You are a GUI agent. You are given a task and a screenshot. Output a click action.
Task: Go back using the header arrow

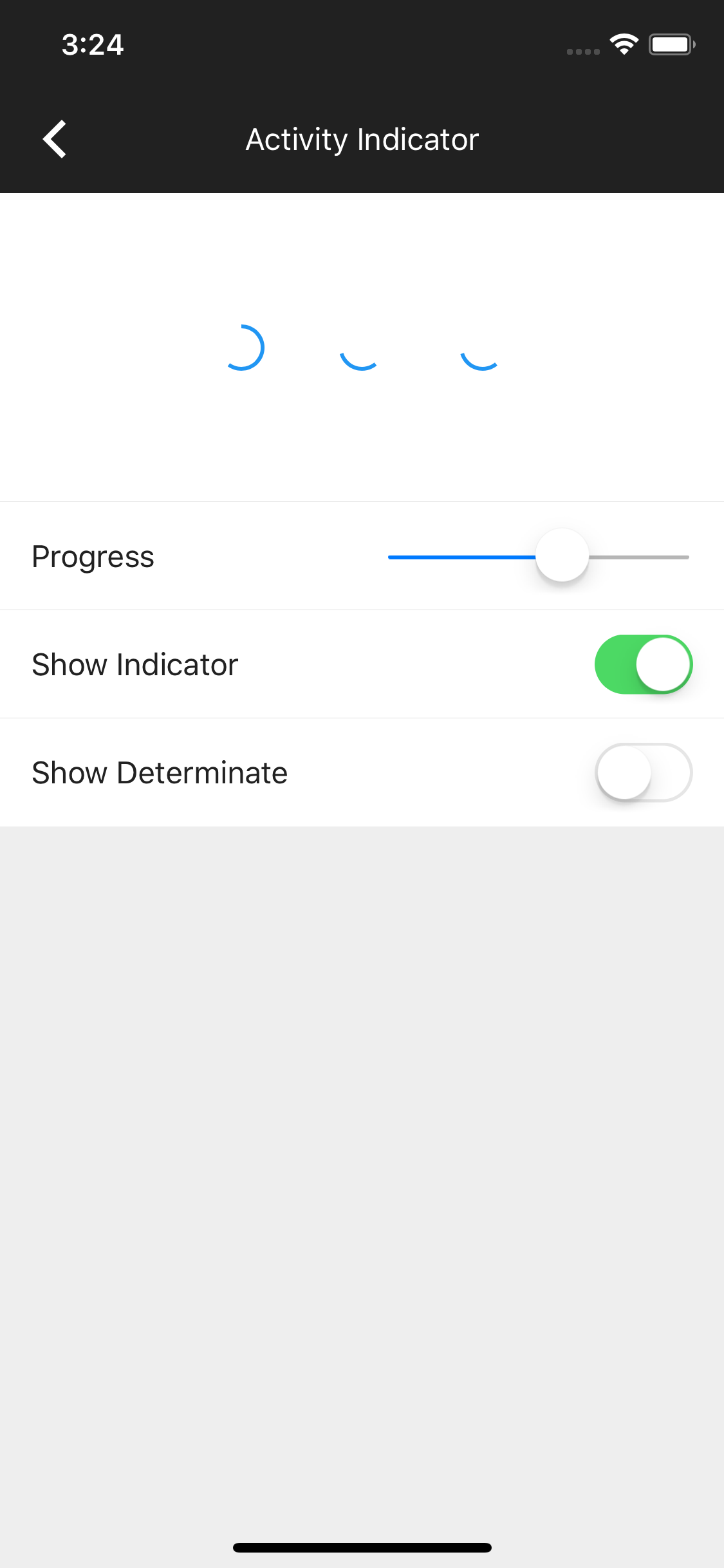coord(55,139)
